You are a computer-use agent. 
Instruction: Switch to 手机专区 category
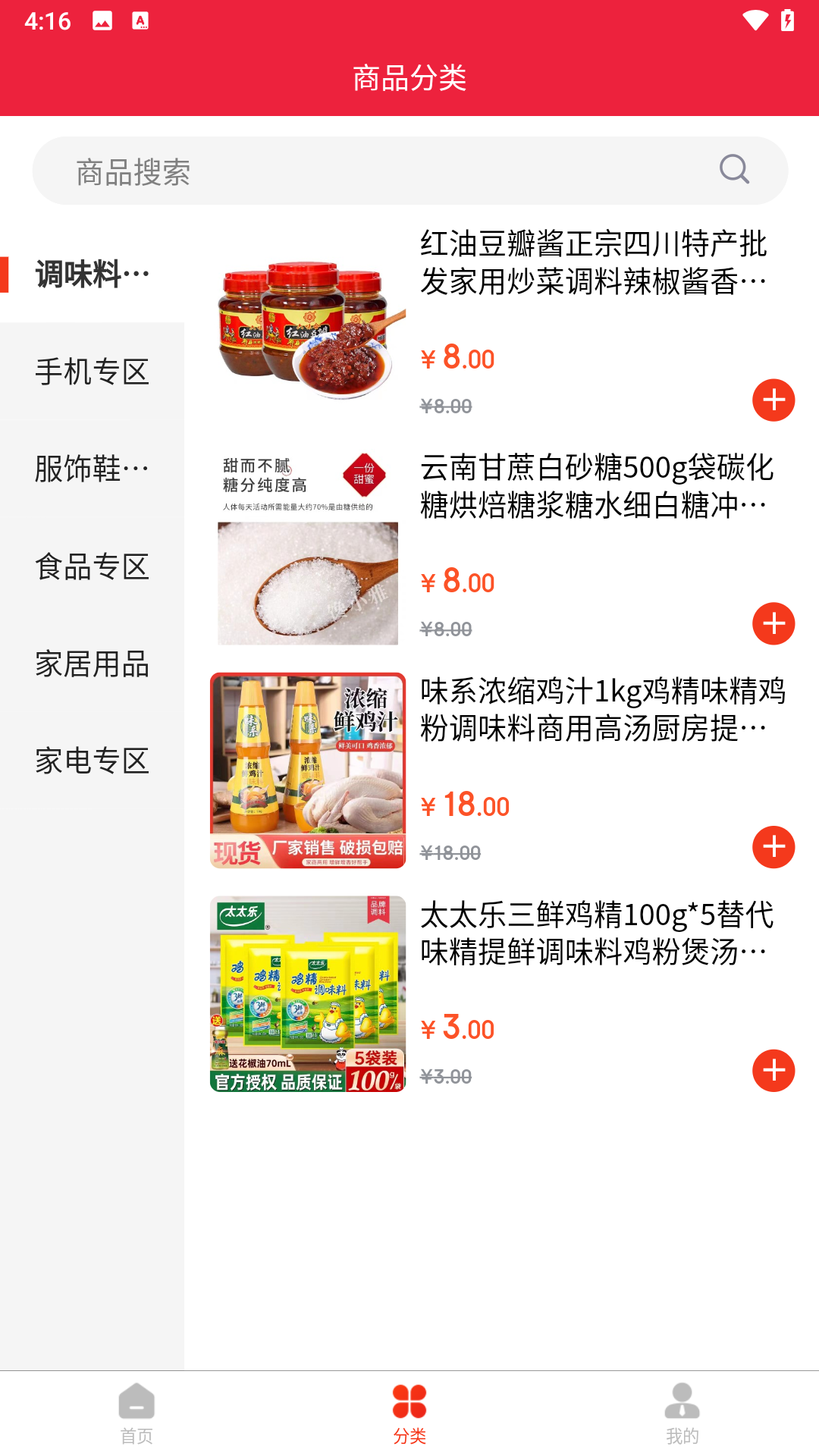click(93, 372)
